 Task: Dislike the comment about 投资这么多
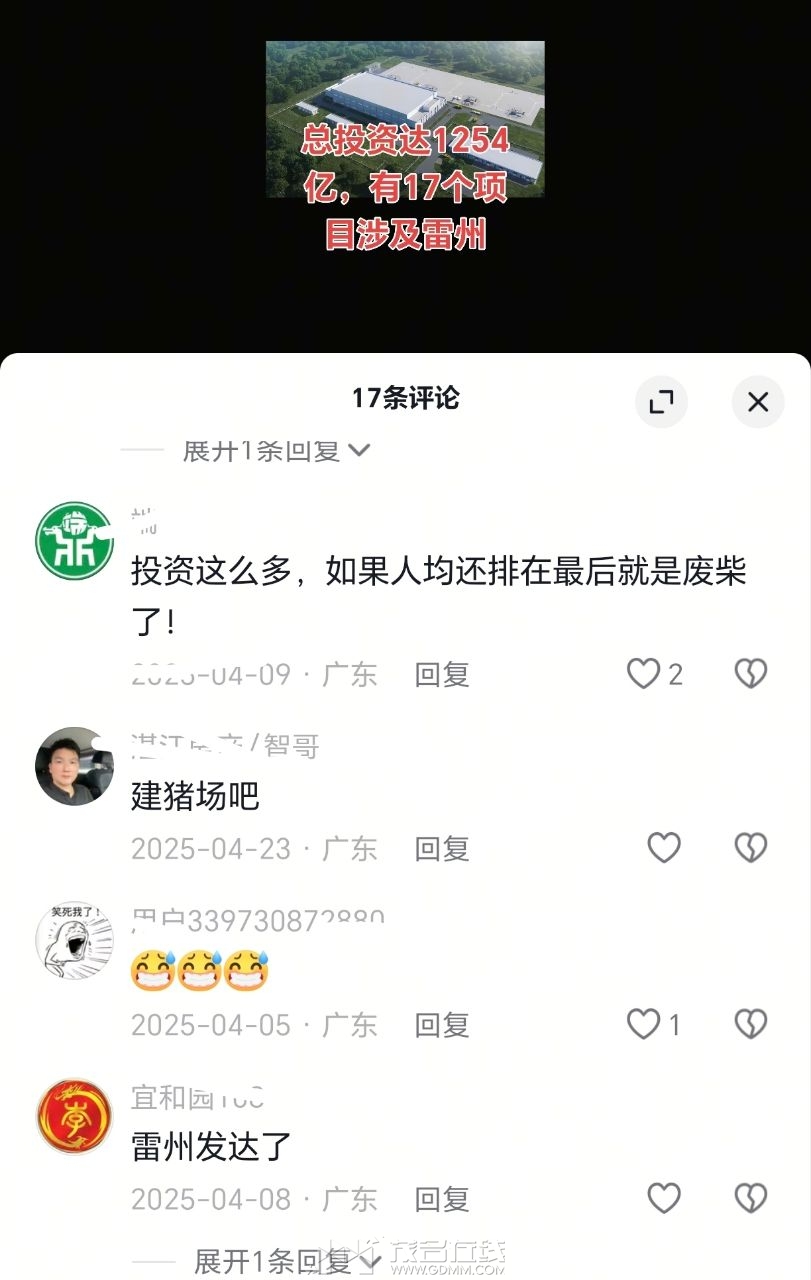751,674
